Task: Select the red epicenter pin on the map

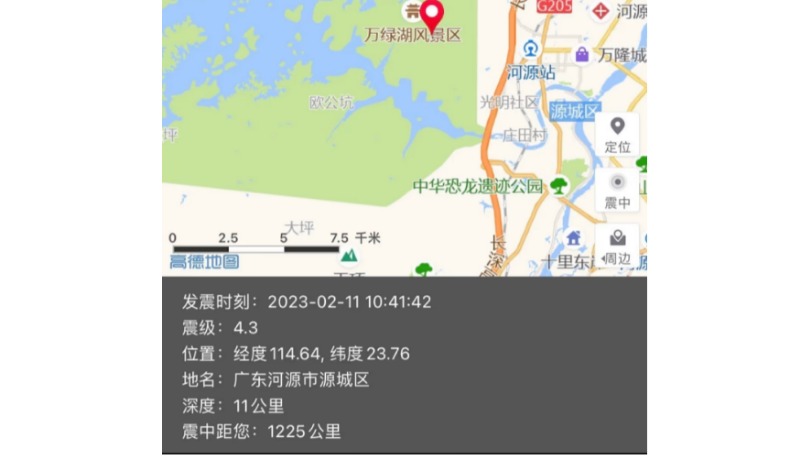Action: [432, 14]
